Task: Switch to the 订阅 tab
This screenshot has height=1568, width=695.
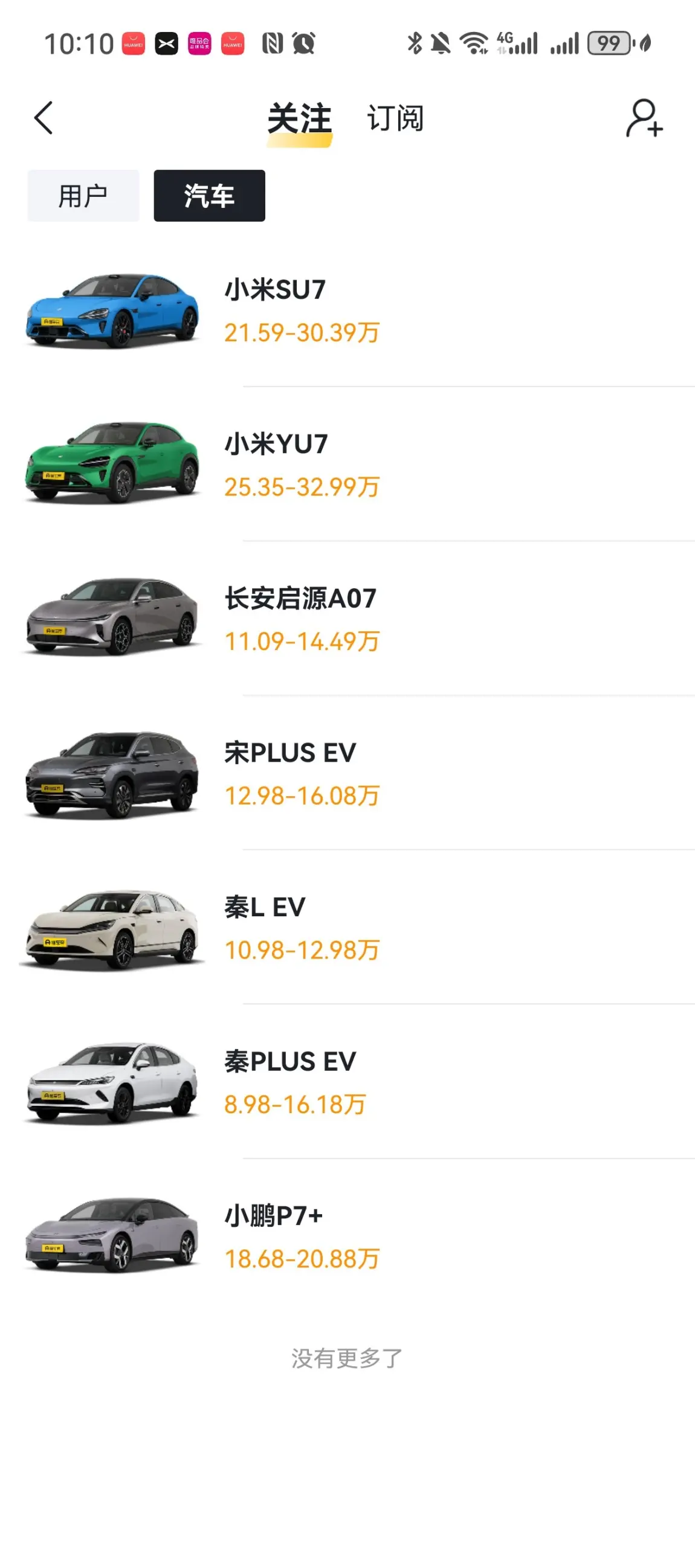Action: (395, 118)
